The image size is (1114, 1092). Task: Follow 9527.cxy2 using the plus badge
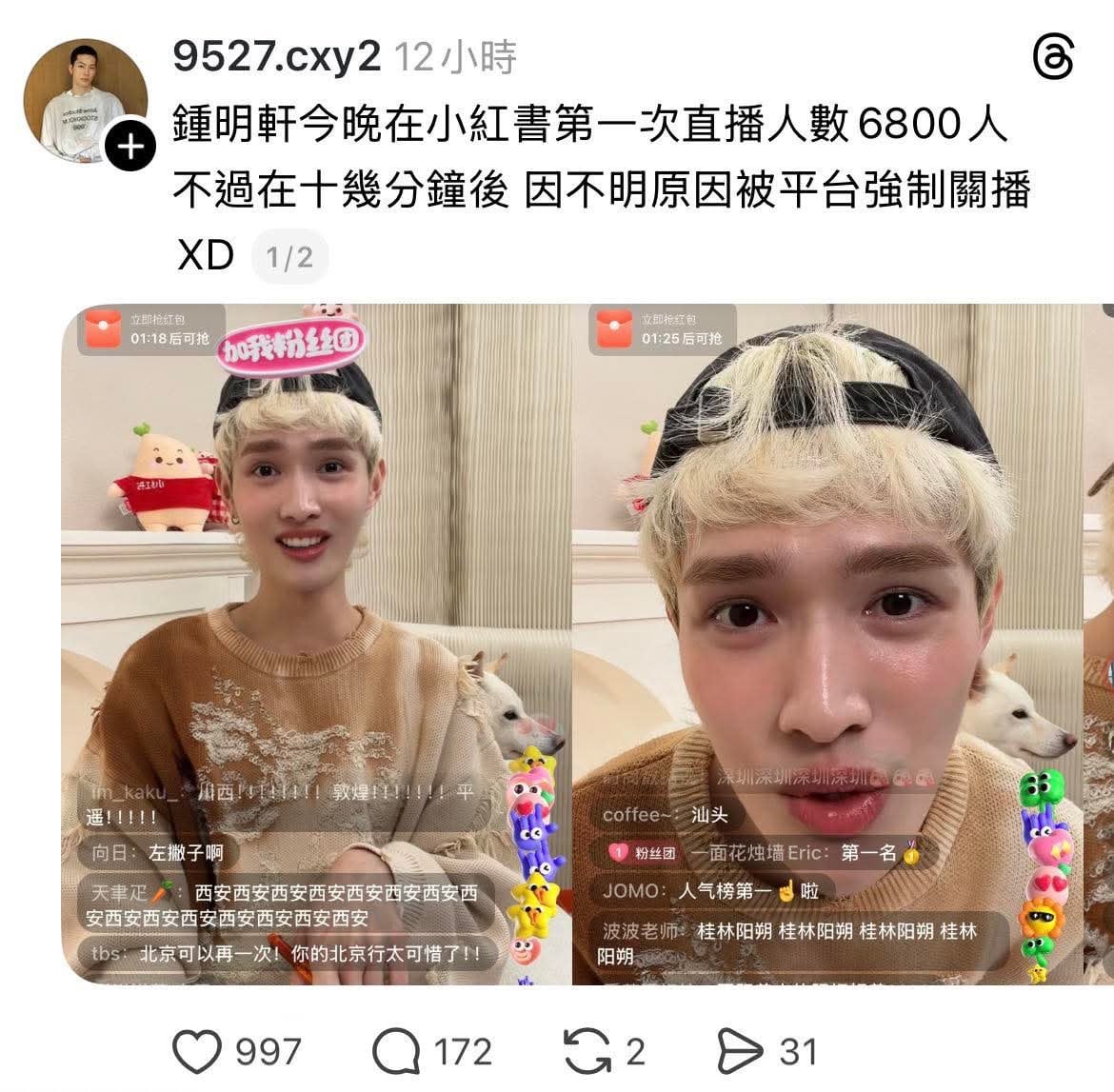130,147
